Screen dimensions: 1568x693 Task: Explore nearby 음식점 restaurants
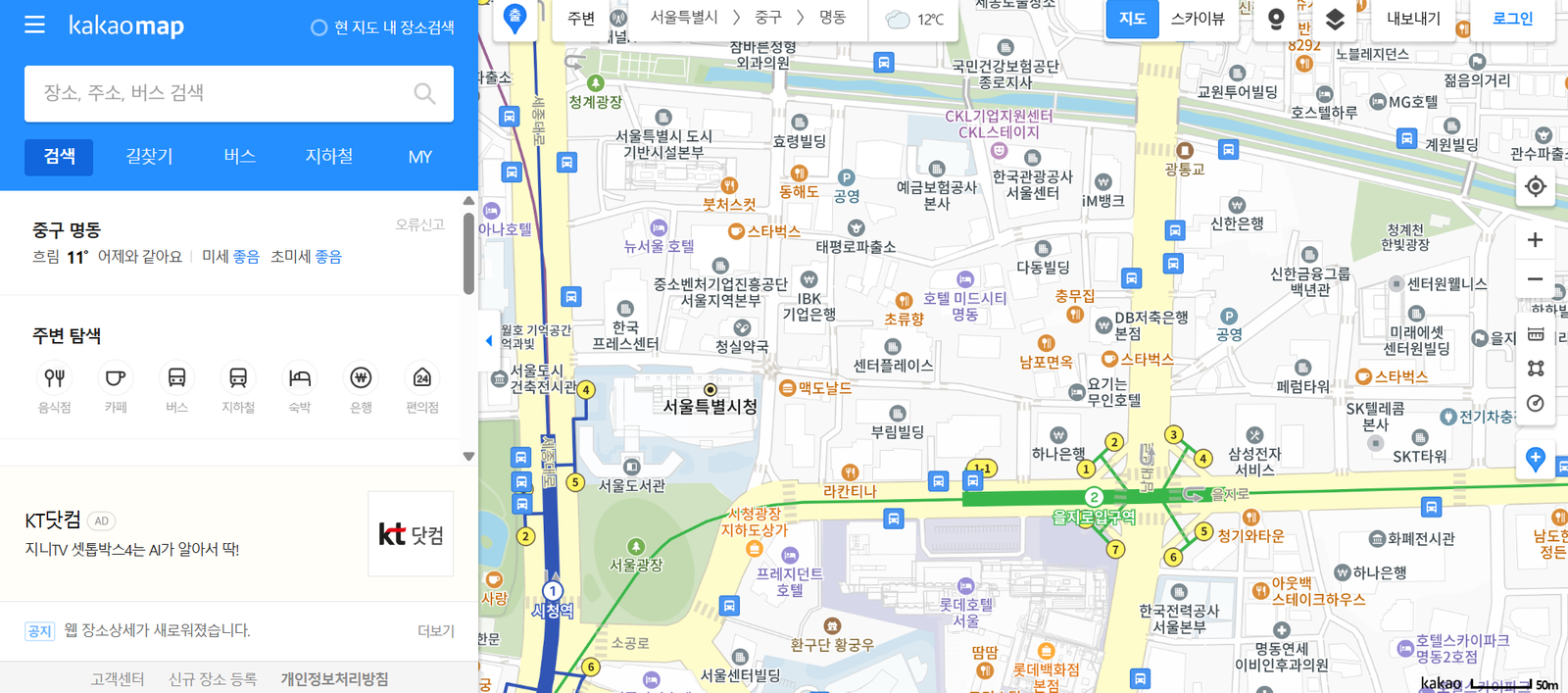(55, 388)
